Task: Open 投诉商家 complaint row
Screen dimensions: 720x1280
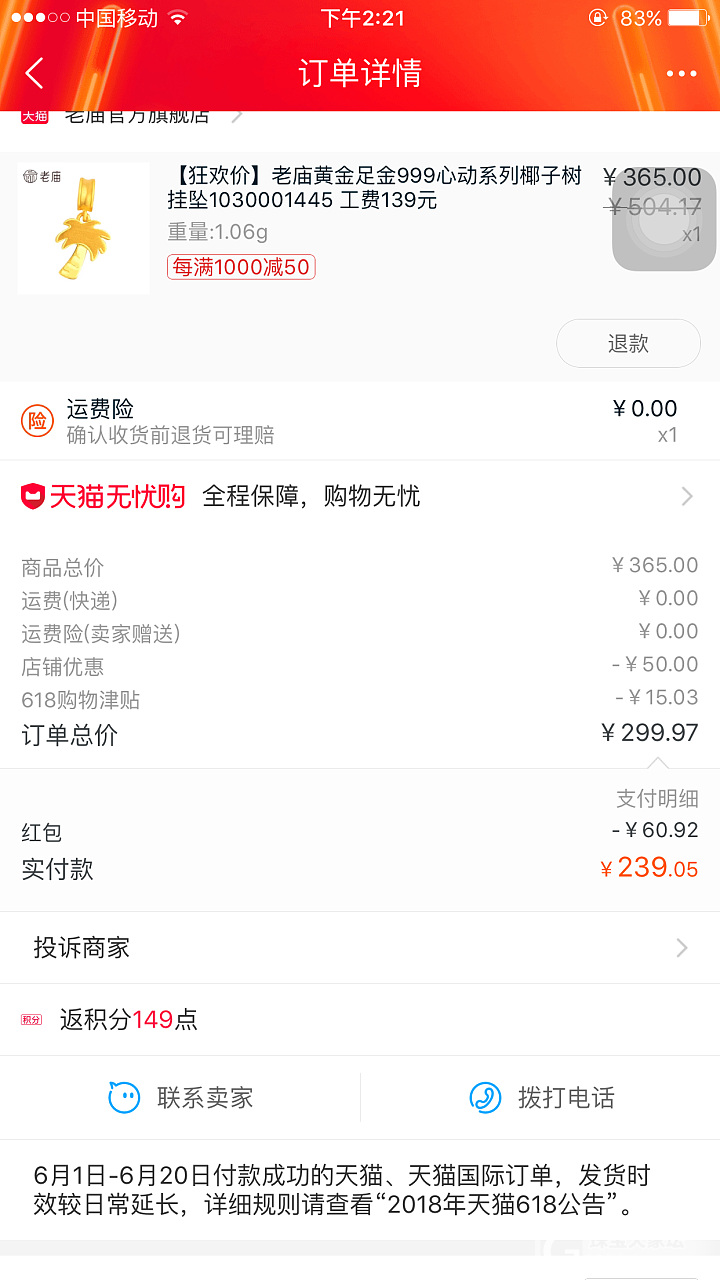Action: [360, 947]
